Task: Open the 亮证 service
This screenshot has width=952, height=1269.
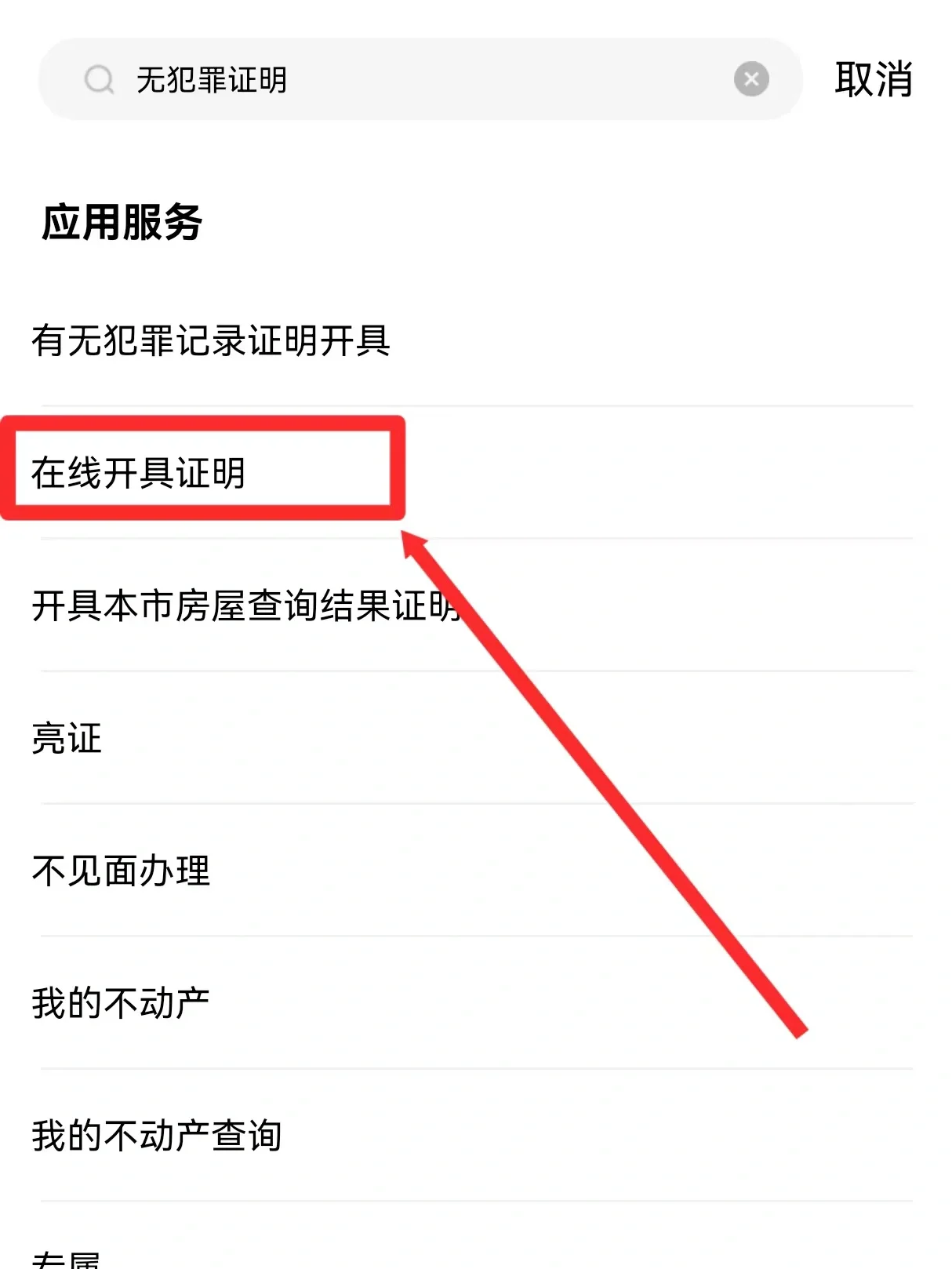Action: click(67, 738)
